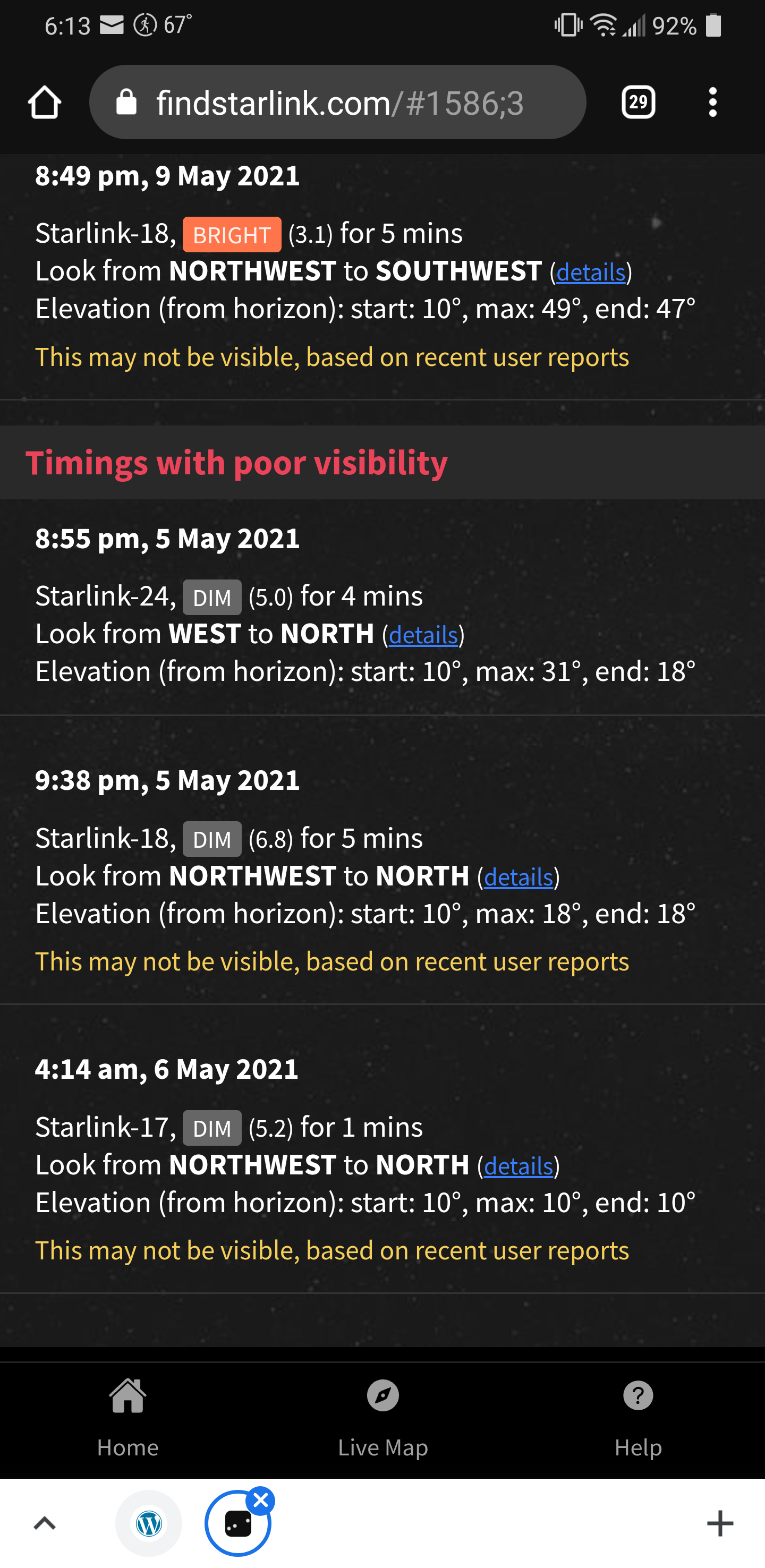This screenshot has height=1568, width=765.
Task: Open the browser overflow menu
Action: point(712,103)
